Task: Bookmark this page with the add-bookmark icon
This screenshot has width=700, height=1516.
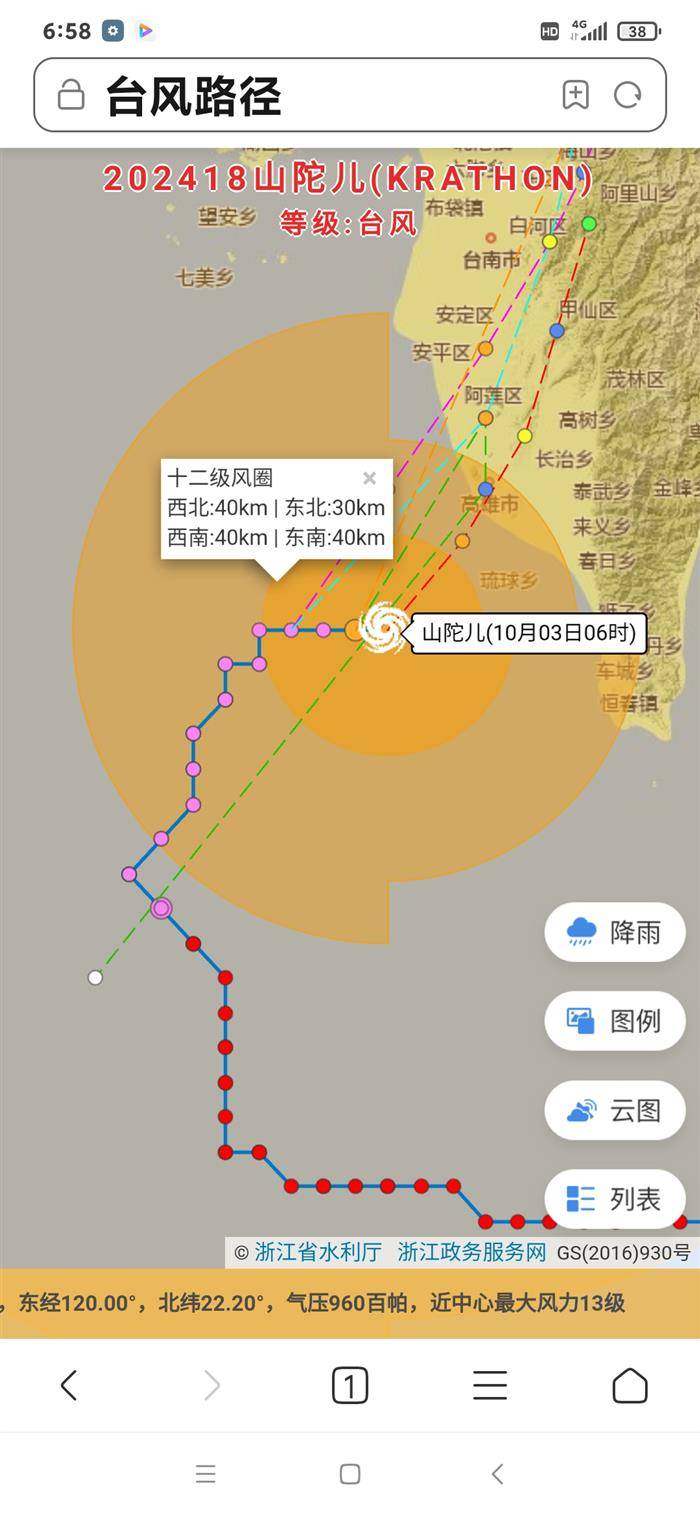Action: tap(575, 95)
